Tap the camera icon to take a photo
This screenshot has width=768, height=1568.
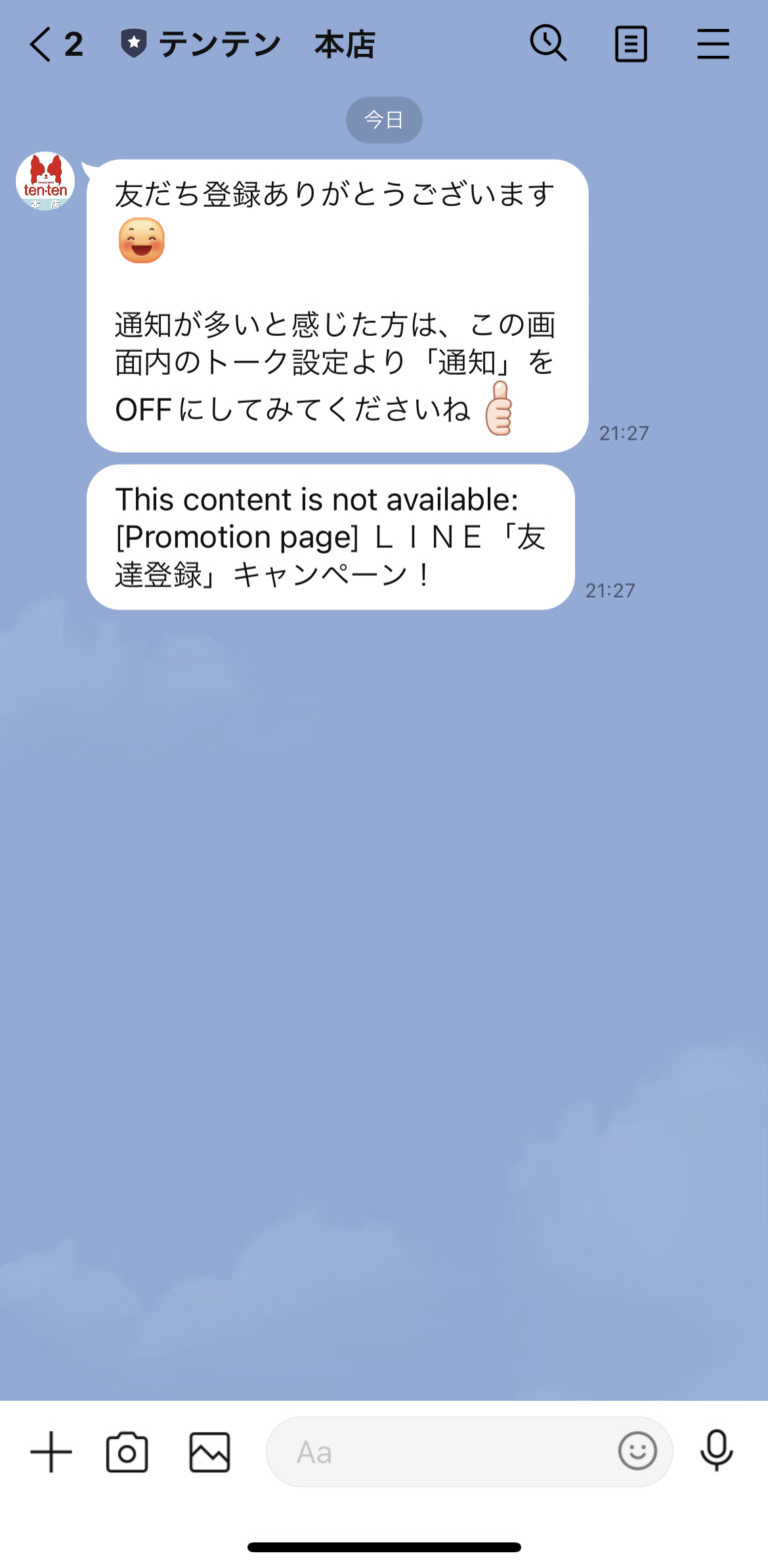pyautogui.click(x=128, y=1452)
